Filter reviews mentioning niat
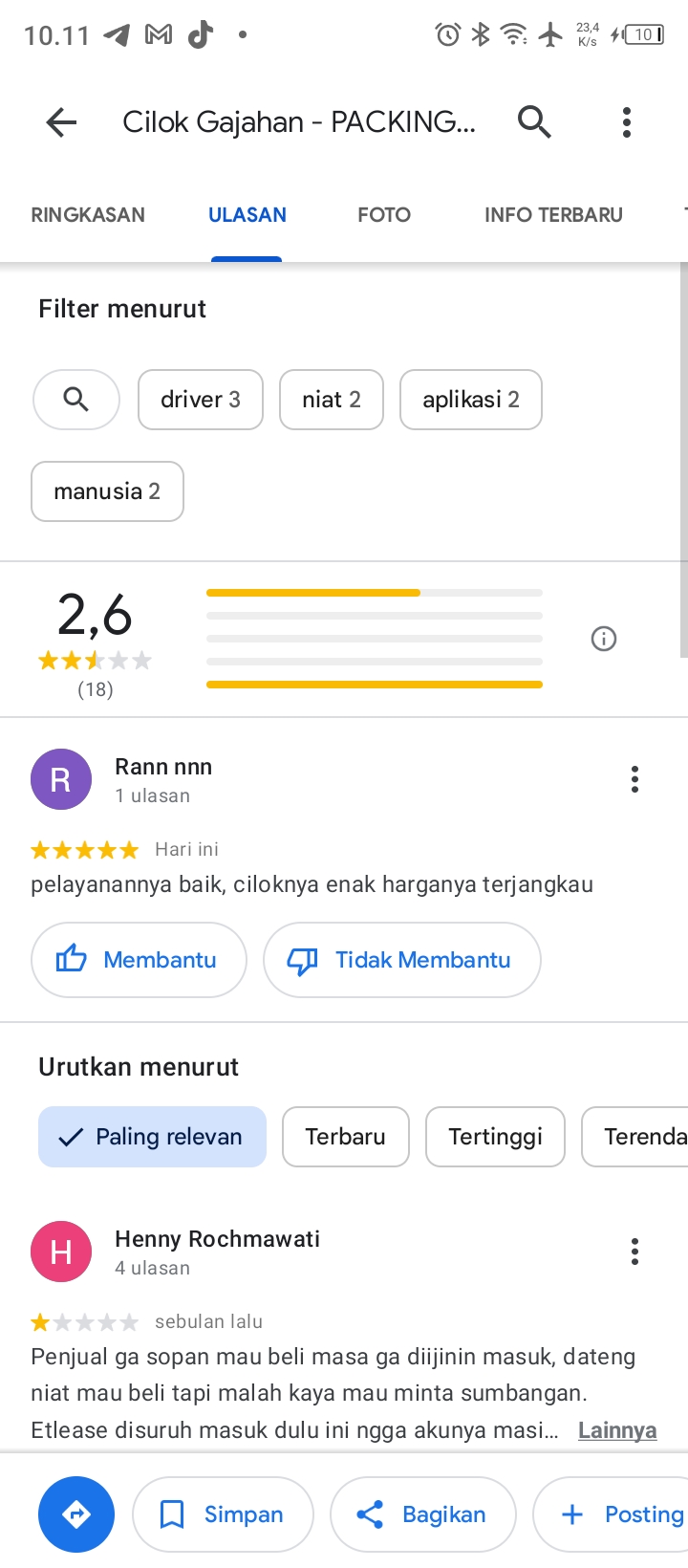 pos(332,400)
